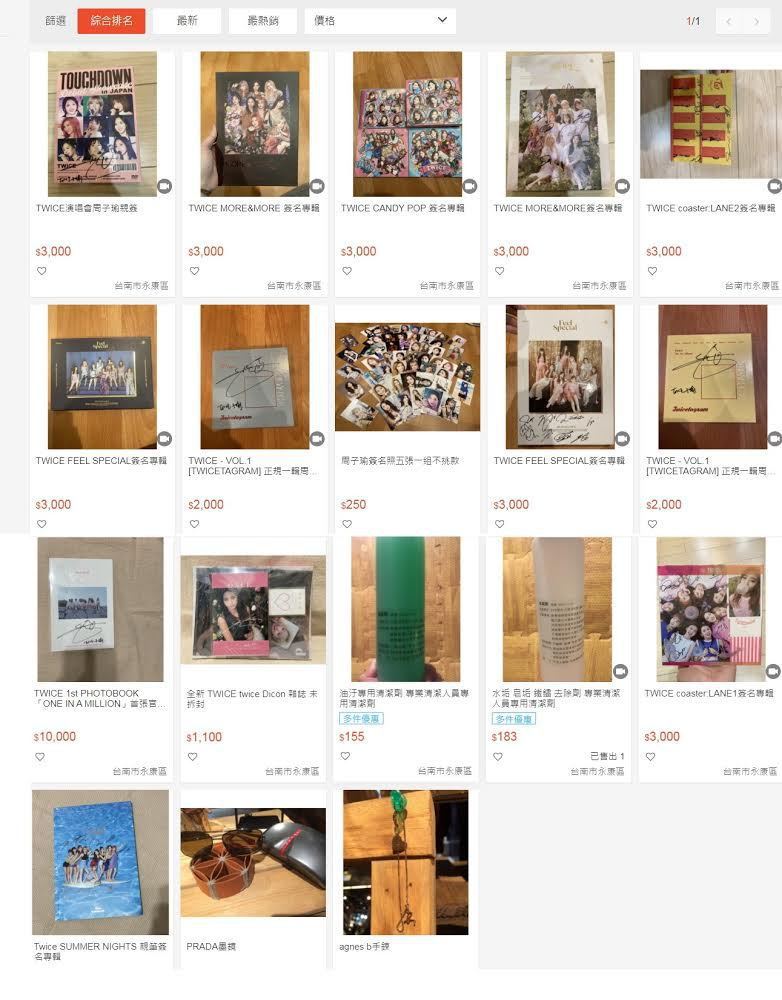Open TWICE CANDY POP 簽名專輯 listing

click(407, 124)
